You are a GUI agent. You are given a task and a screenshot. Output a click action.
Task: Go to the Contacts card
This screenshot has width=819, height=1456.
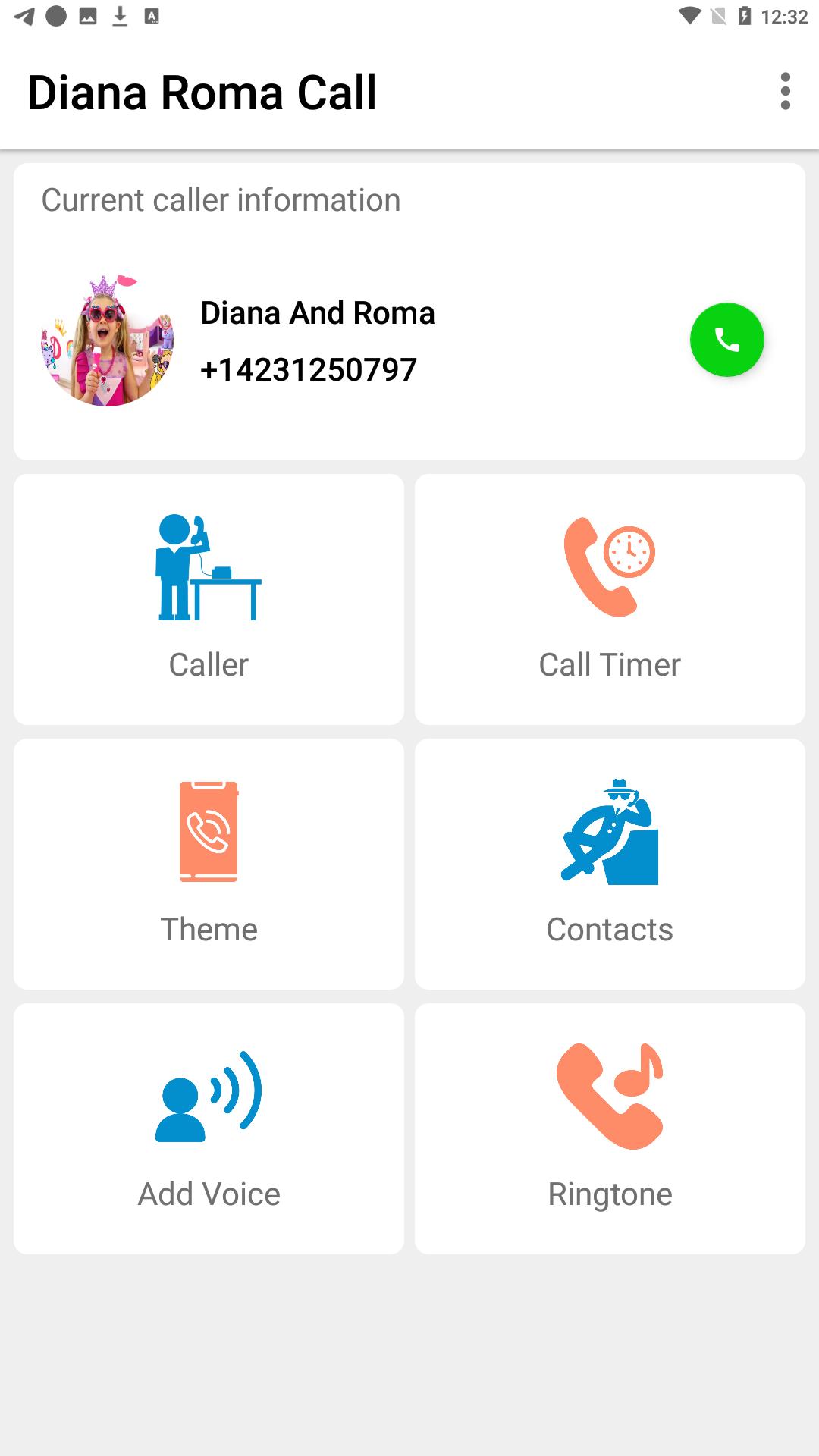click(x=610, y=864)
